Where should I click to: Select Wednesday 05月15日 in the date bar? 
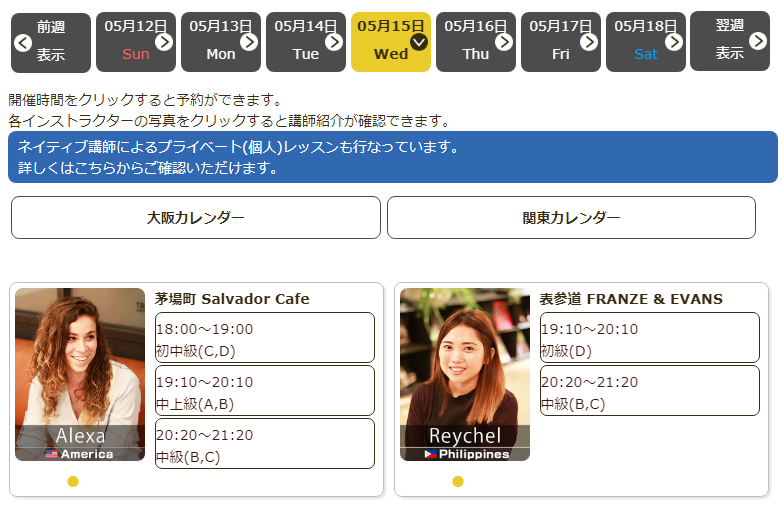(391, 42)
